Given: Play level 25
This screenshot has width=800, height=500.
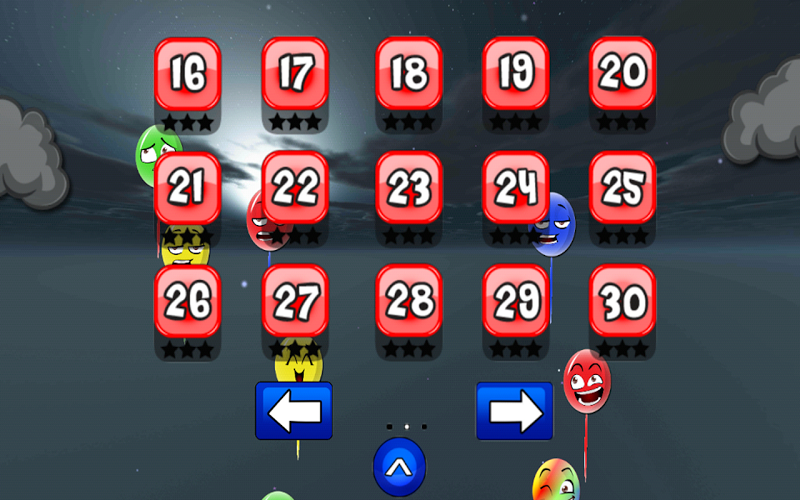Looking at the screenshot, I should click(622, 187).
